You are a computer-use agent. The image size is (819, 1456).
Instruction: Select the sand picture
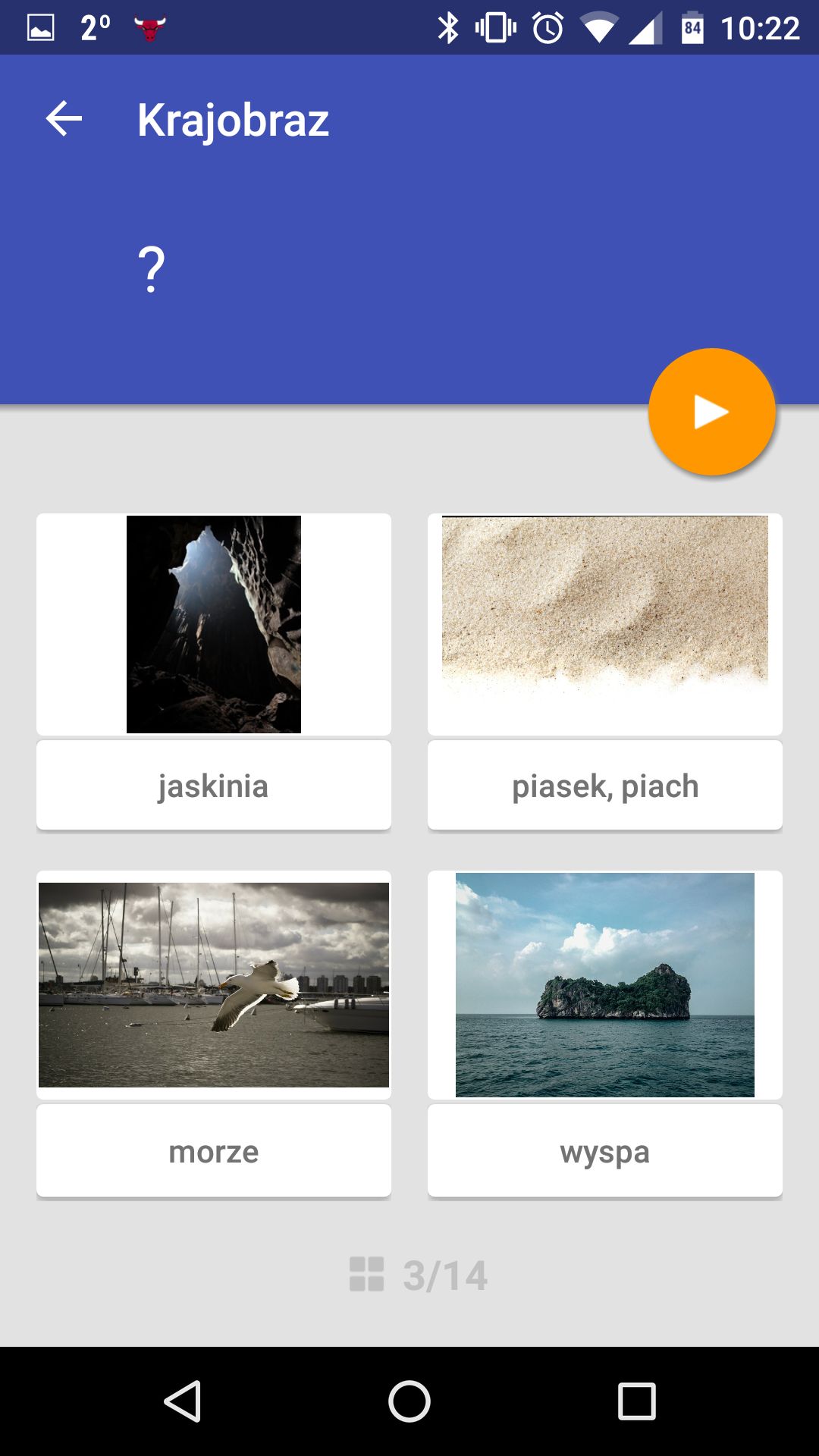(605, 624)
